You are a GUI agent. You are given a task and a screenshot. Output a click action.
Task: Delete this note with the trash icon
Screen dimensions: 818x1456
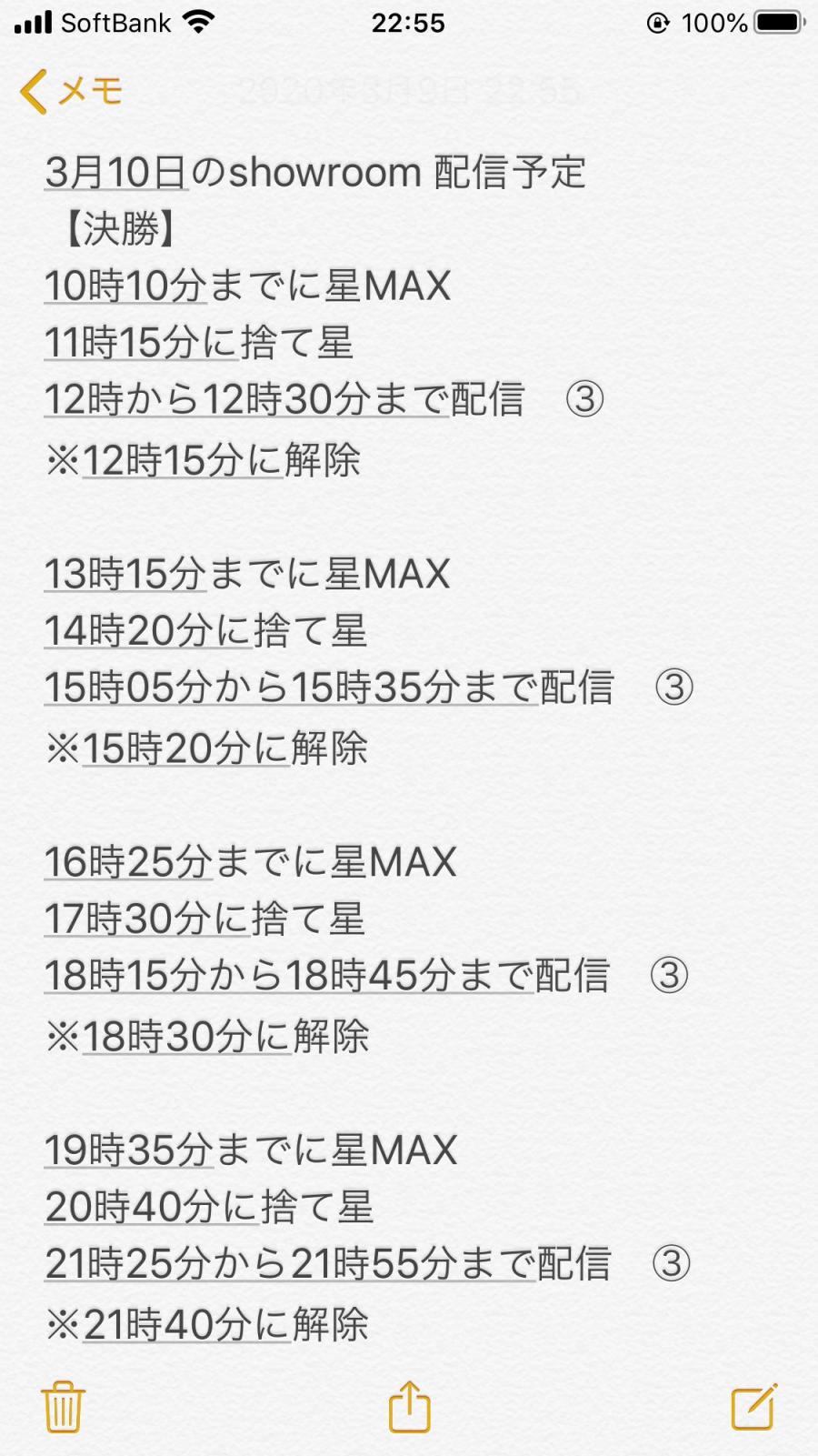63,1406
